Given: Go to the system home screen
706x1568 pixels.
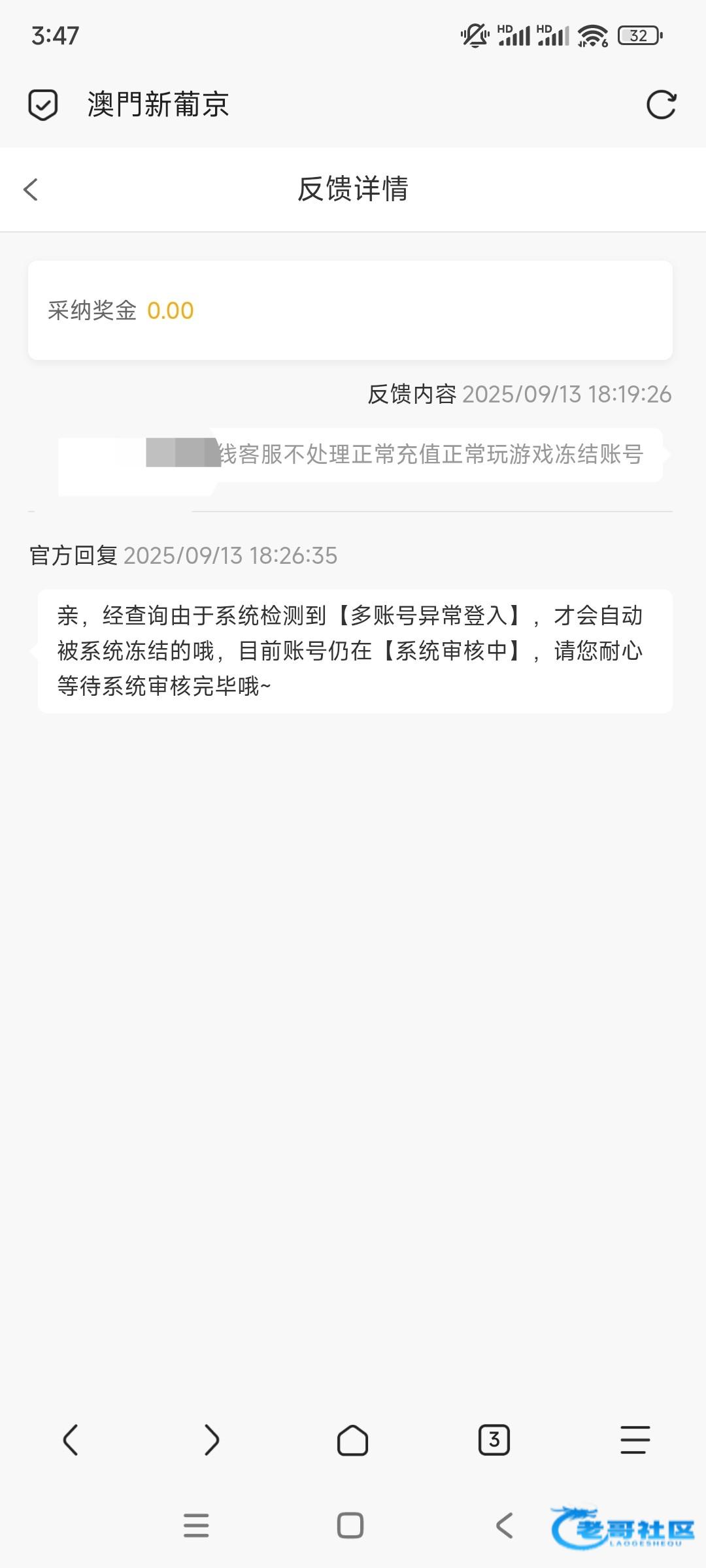Looking at the screenshot, I should [x=350, y=1526].
